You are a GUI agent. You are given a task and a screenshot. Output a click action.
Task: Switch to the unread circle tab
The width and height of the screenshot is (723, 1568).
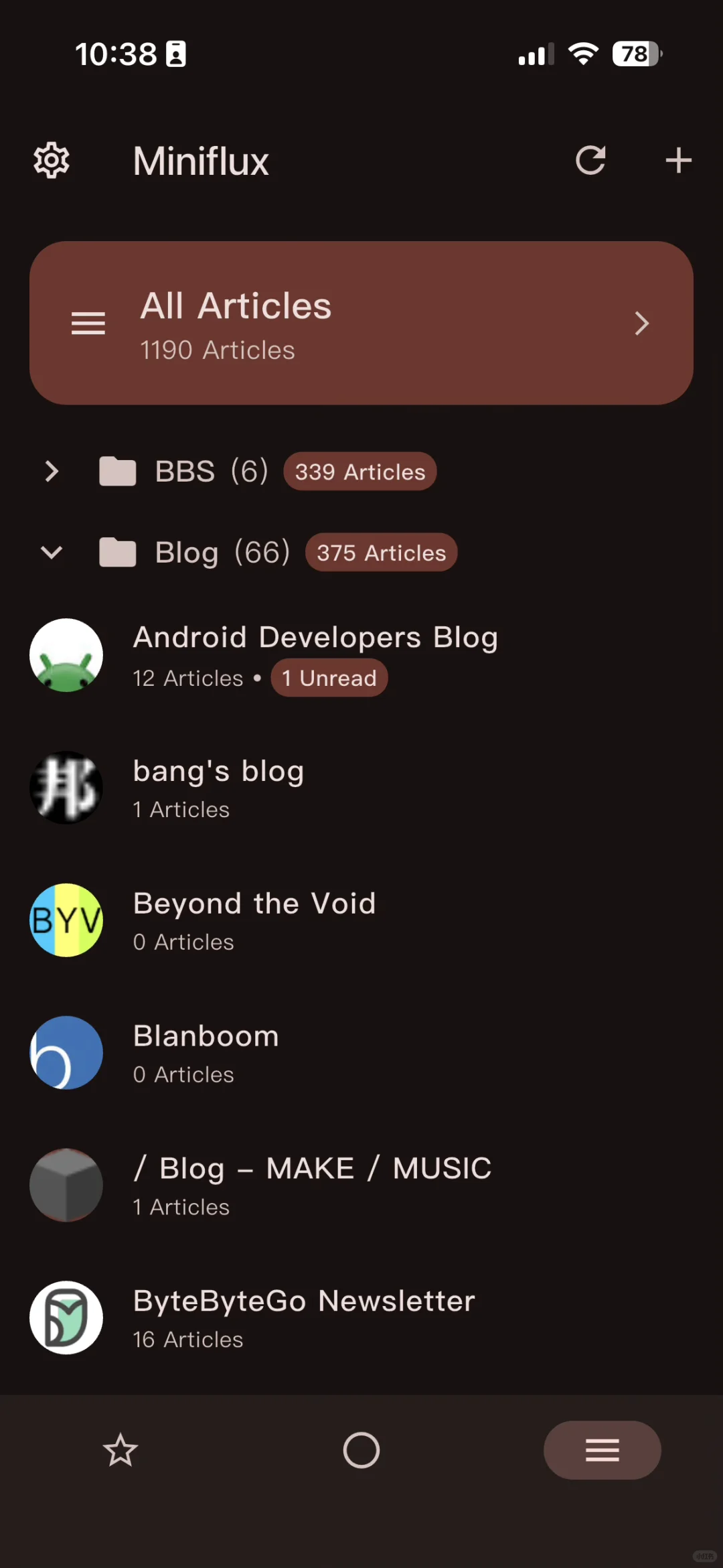tap(361, 1450)
